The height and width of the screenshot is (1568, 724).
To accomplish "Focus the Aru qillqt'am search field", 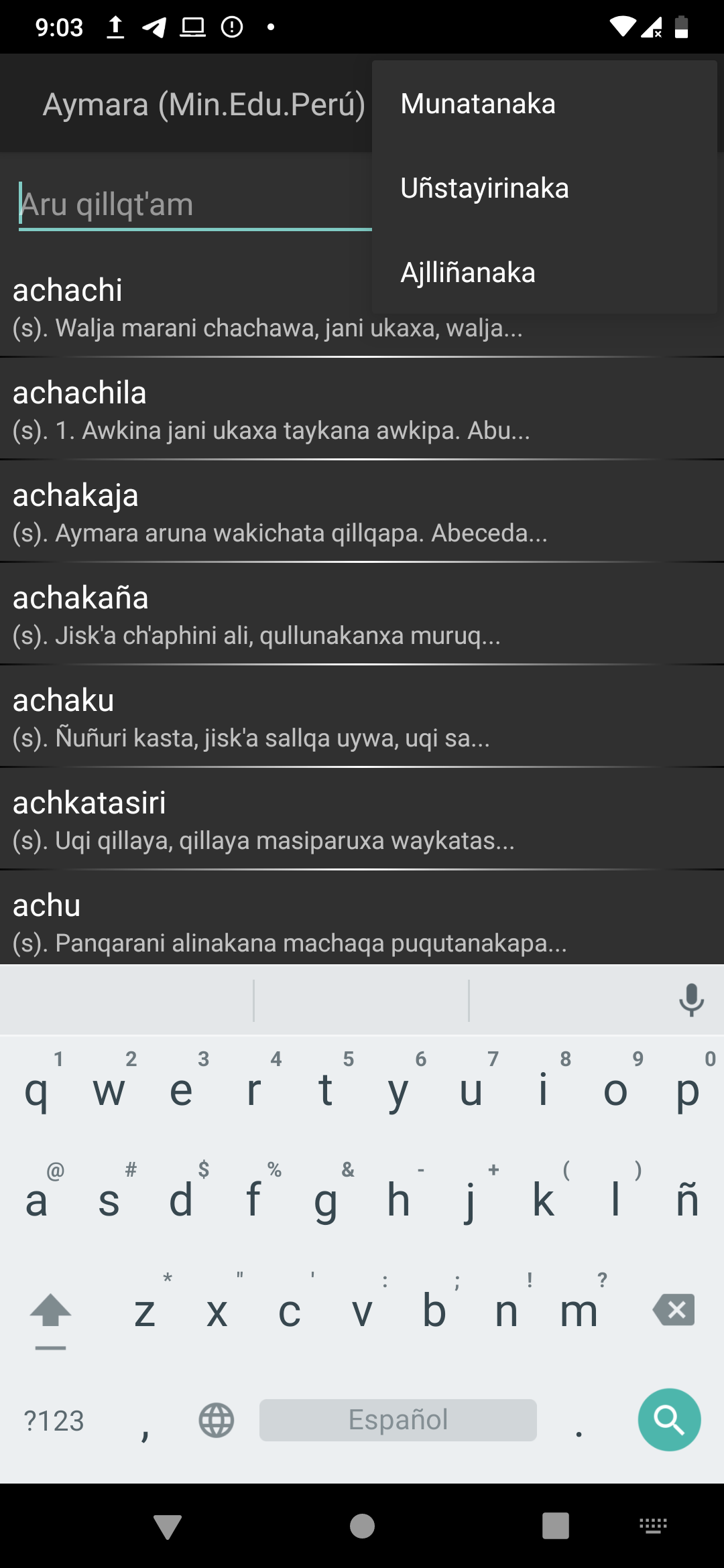I will pos(195,204).
